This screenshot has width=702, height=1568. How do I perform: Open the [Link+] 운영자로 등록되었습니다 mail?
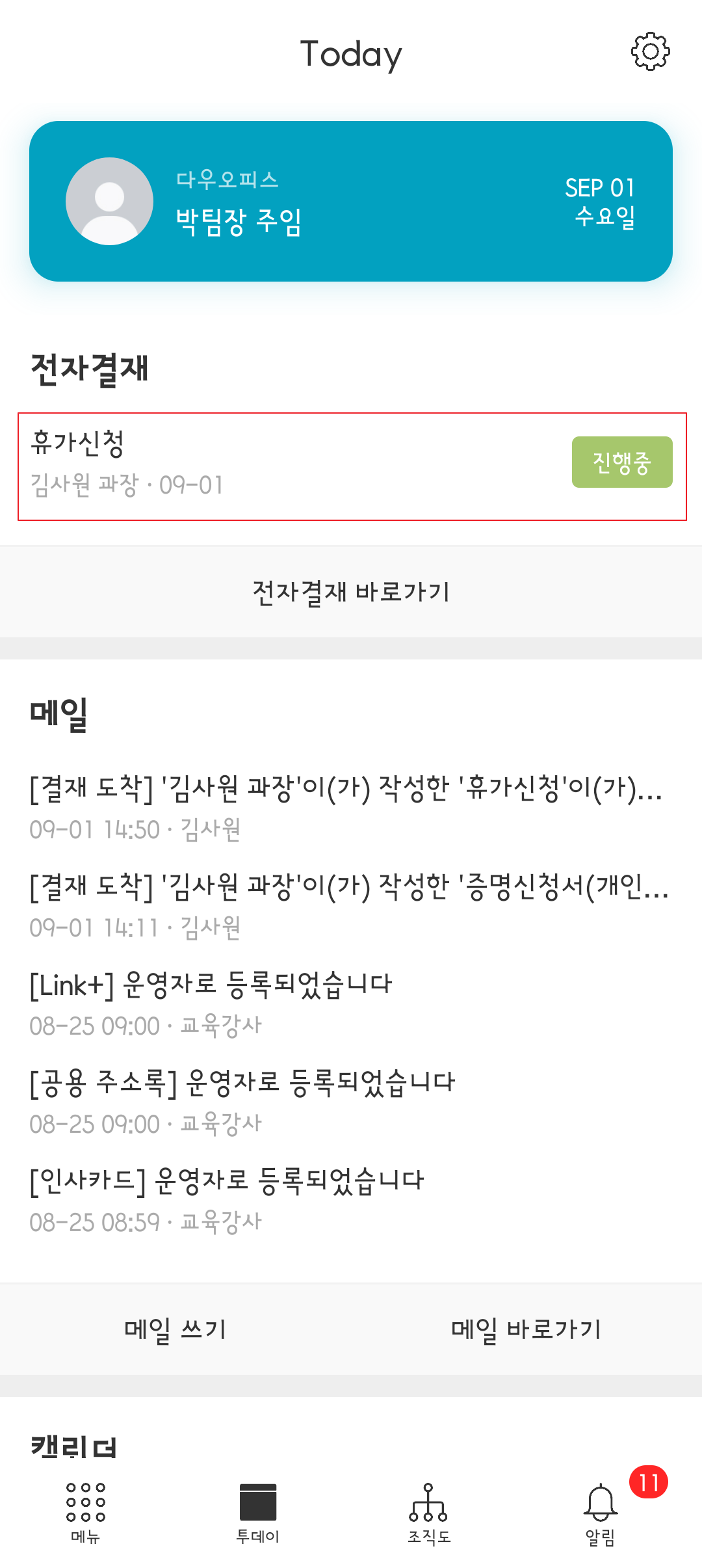211,1002
